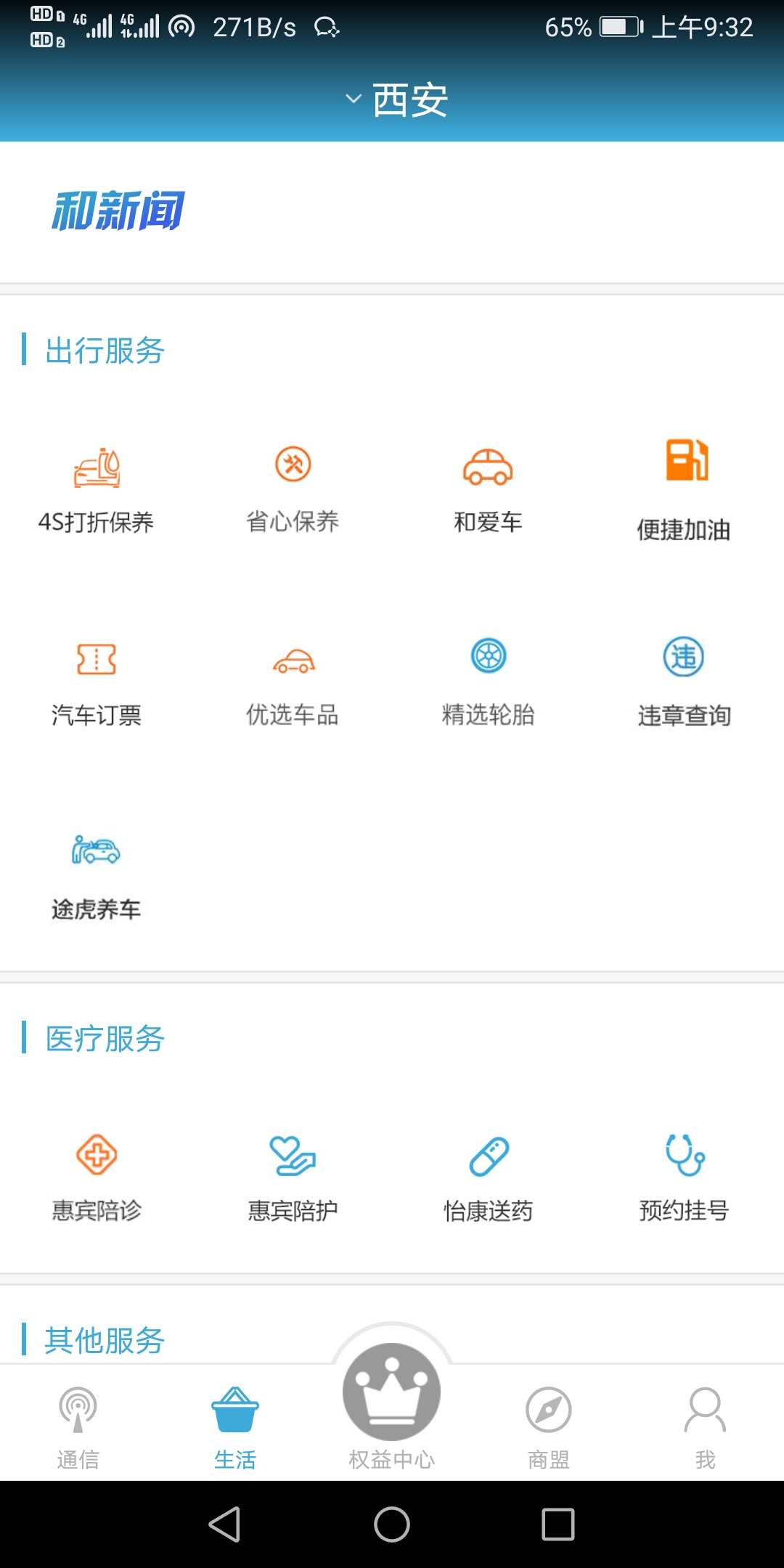Select 精选轮胎 tire service
Viewport: 784px width, 1568px height.
488,684
